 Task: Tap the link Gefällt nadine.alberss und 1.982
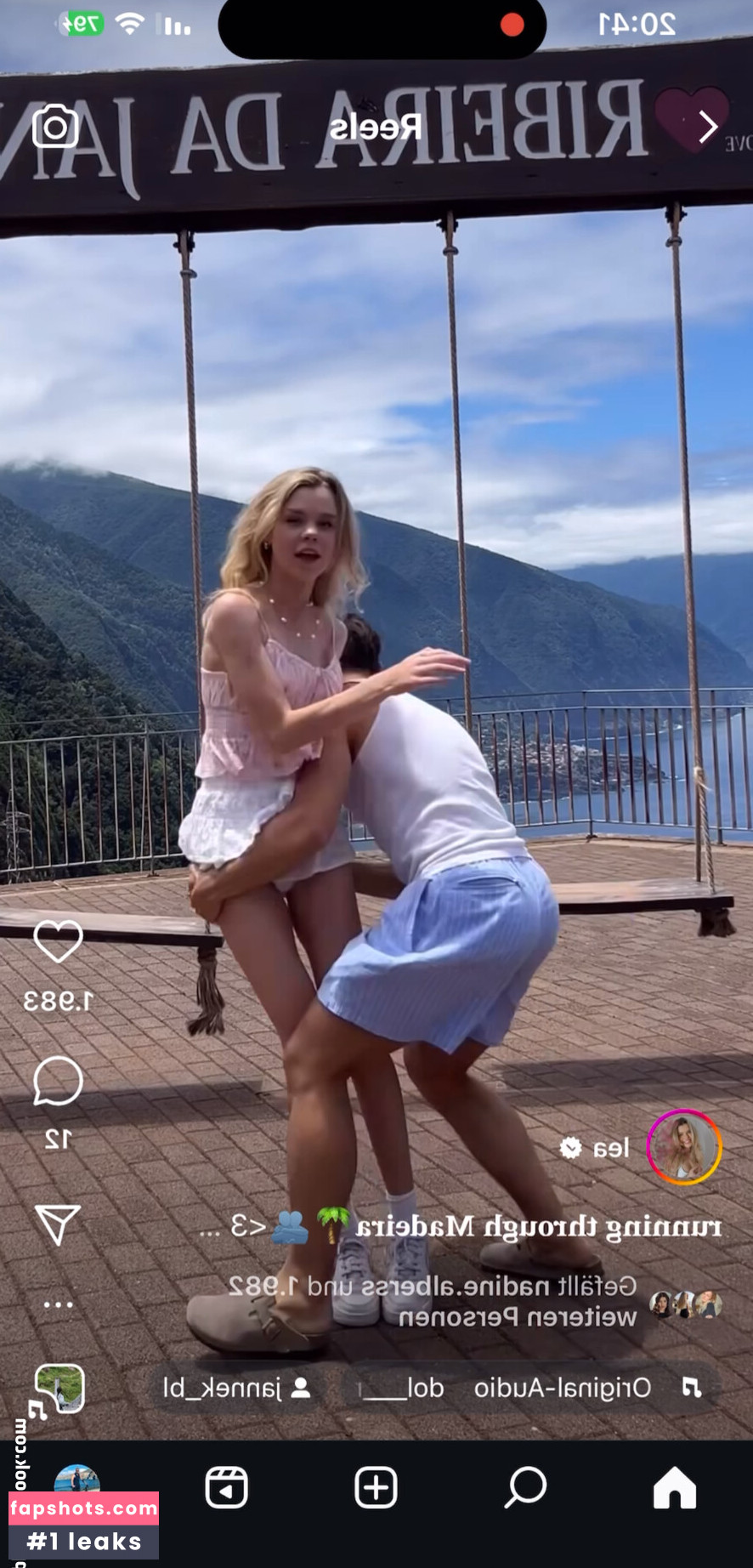tap(501, 1299)
